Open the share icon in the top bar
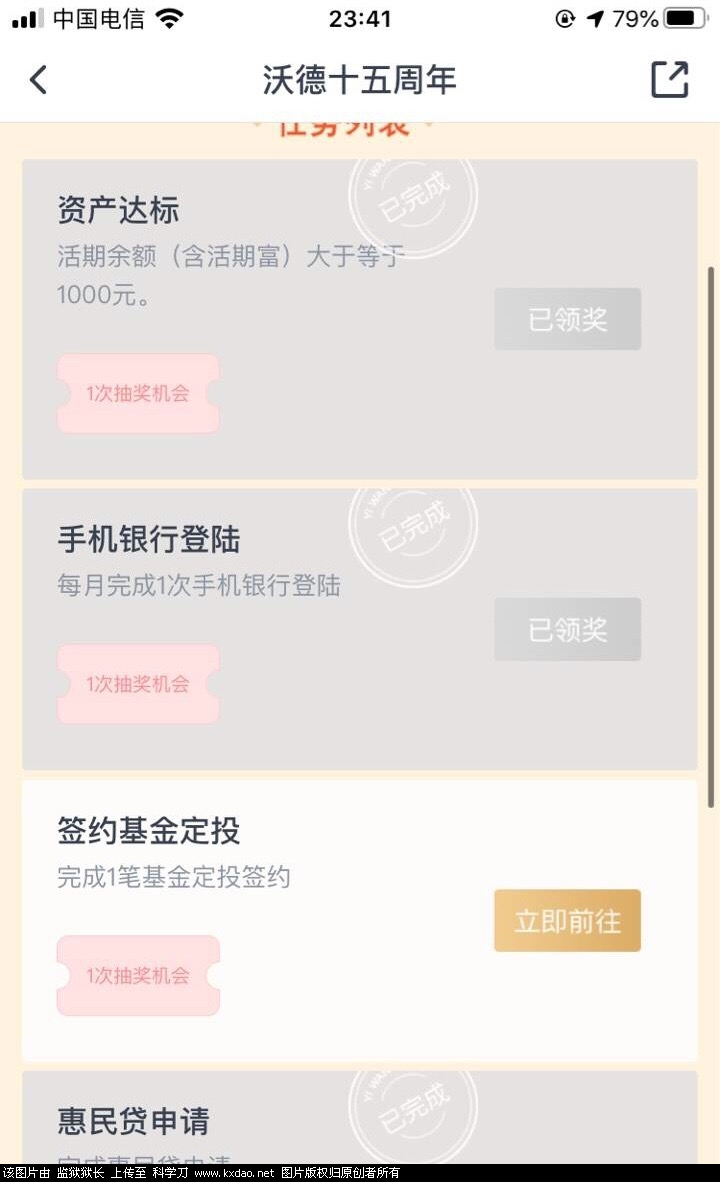Viewport: 720px width, 1182px height. (669, 80)
